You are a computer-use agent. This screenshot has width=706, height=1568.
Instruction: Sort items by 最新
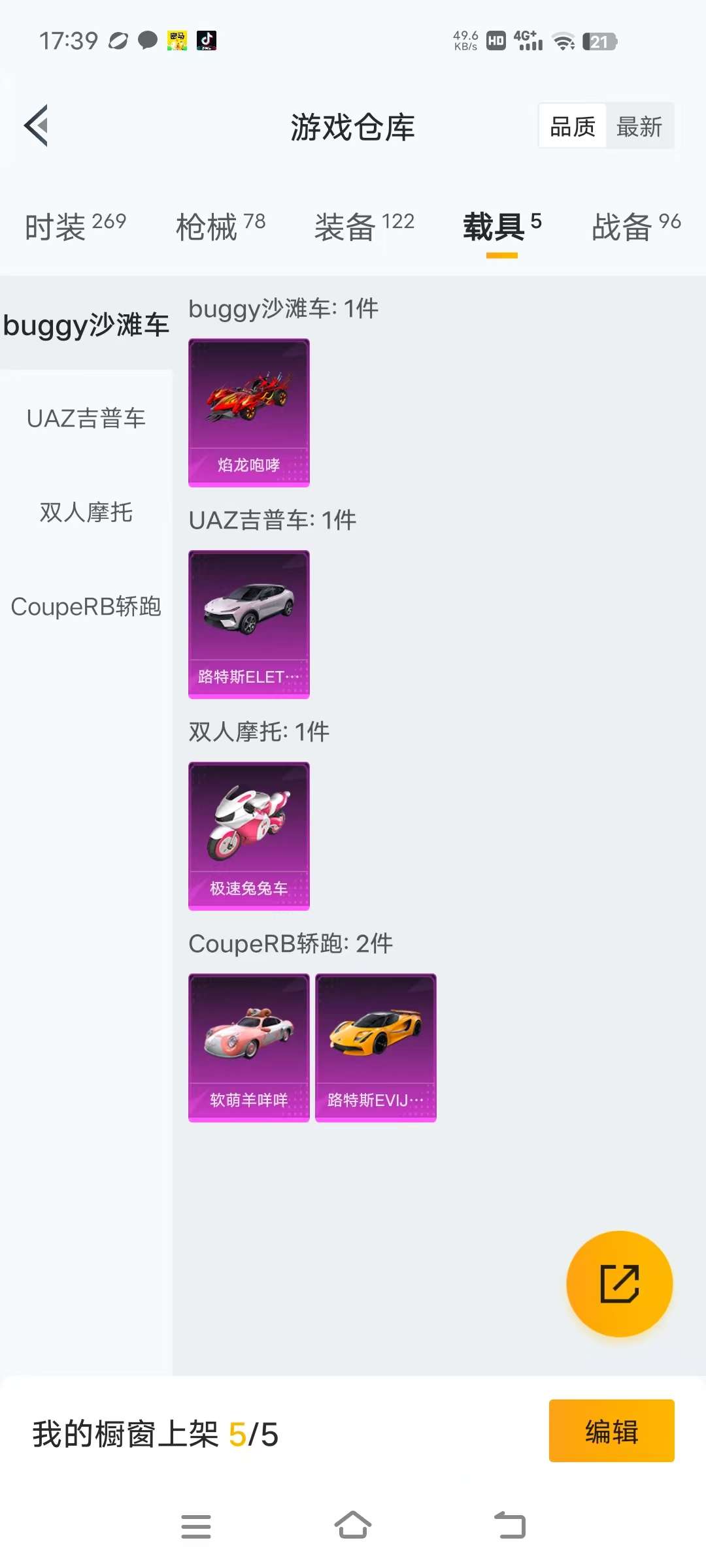(639, 126)
